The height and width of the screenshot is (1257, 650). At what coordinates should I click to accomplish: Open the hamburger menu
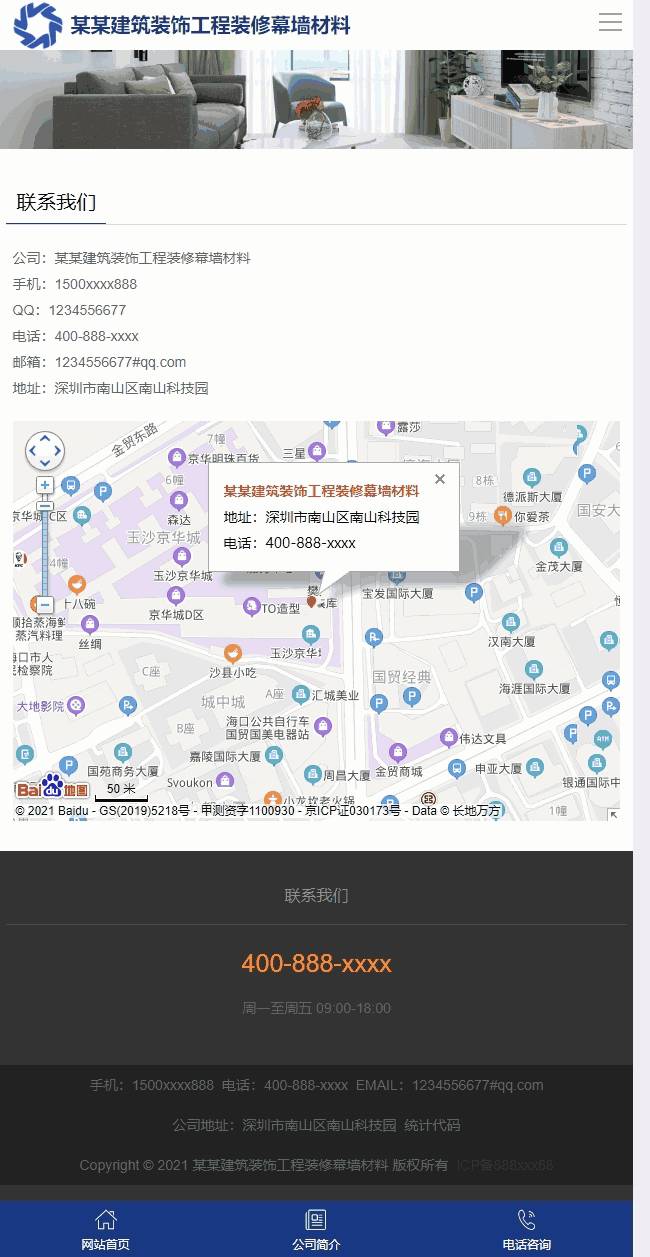point(610,23)
